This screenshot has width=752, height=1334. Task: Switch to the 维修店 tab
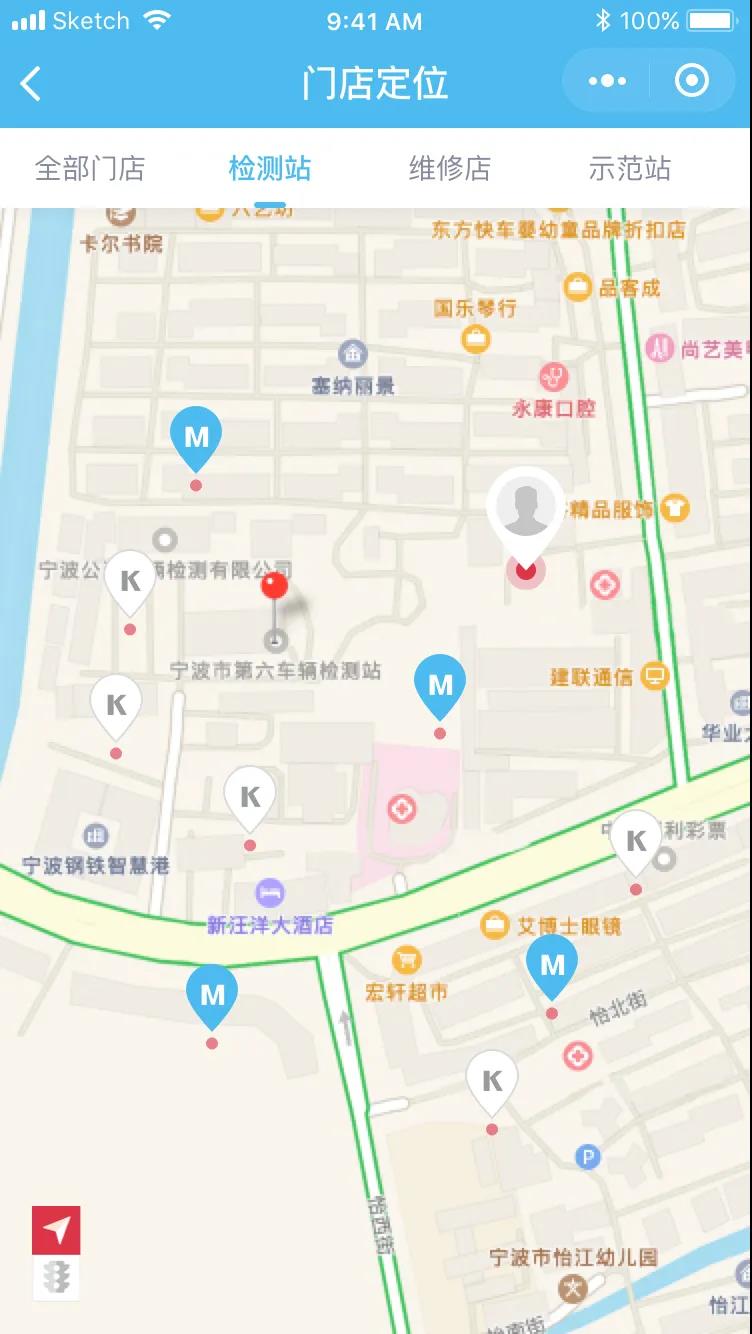click(450, 168)
